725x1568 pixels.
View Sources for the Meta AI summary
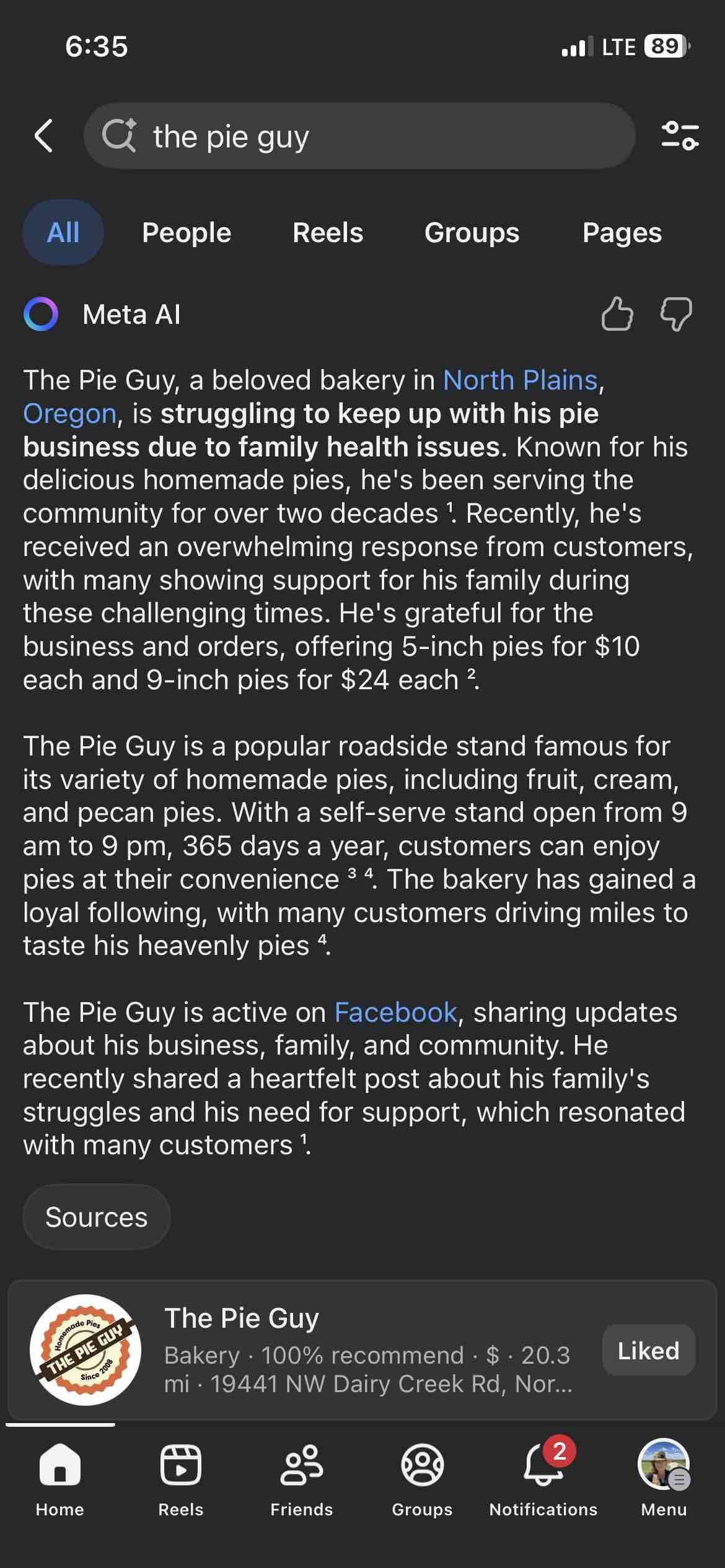click(97, 1217)
